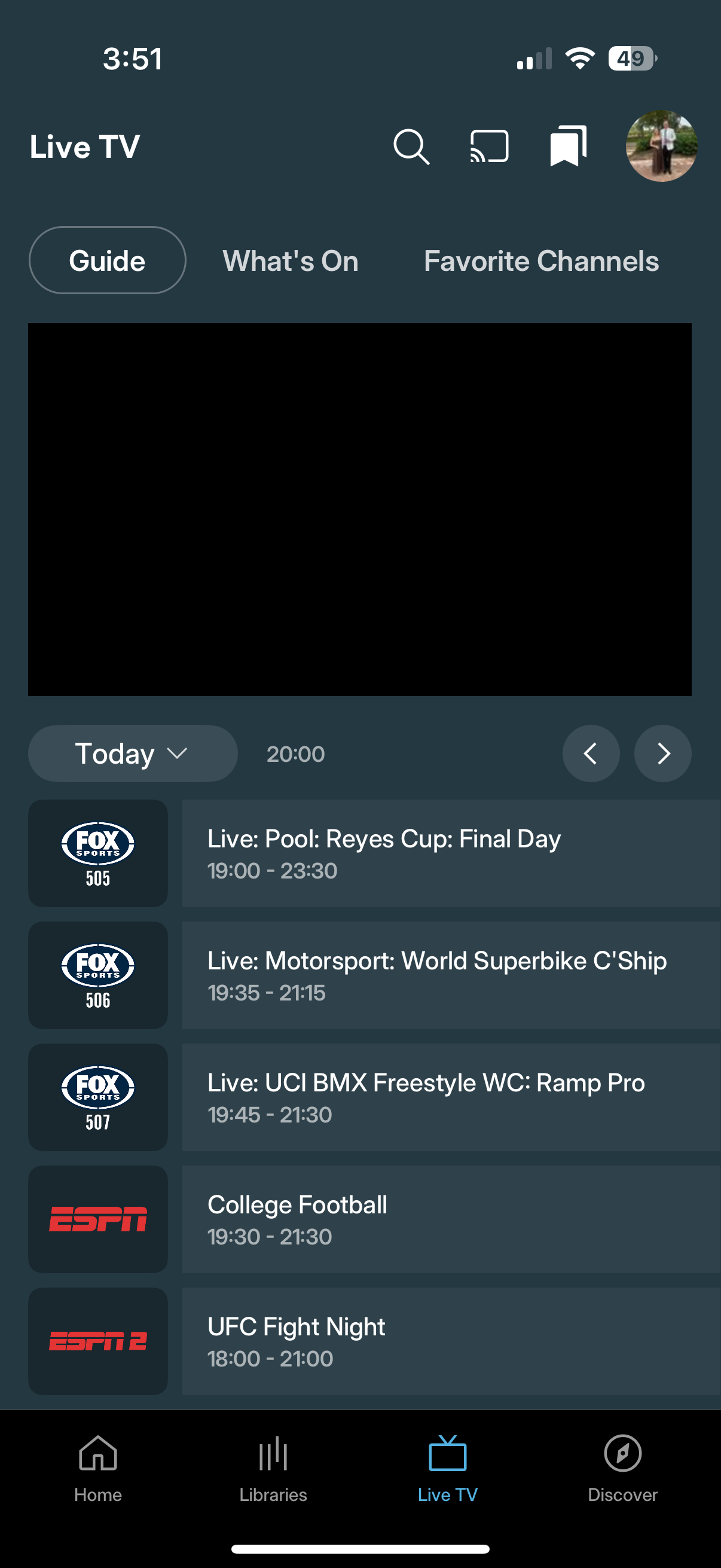Open the UFC Fight Night program

pyautogui.click(x=450, y=1341)
